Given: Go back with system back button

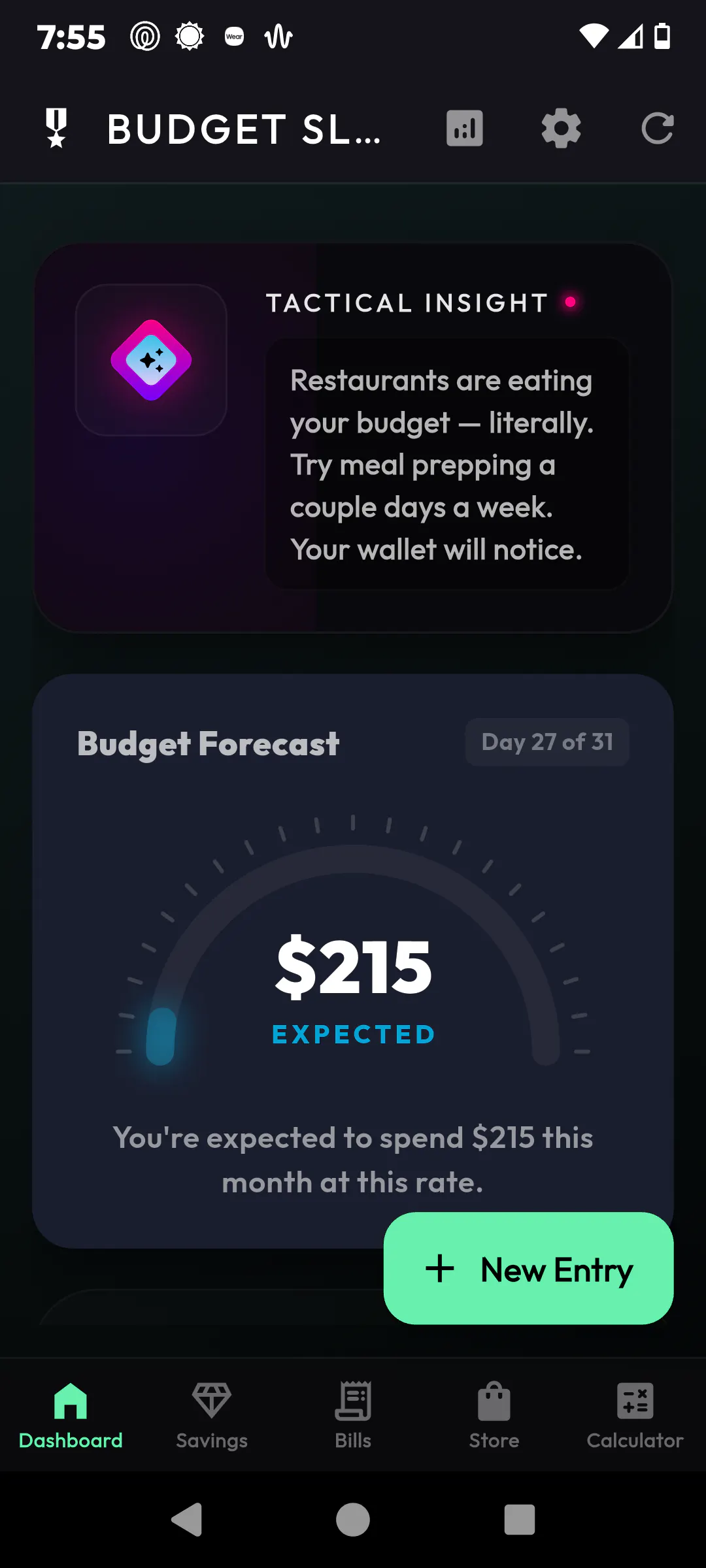Looking at the screenshot, I should pos(187,1519).
